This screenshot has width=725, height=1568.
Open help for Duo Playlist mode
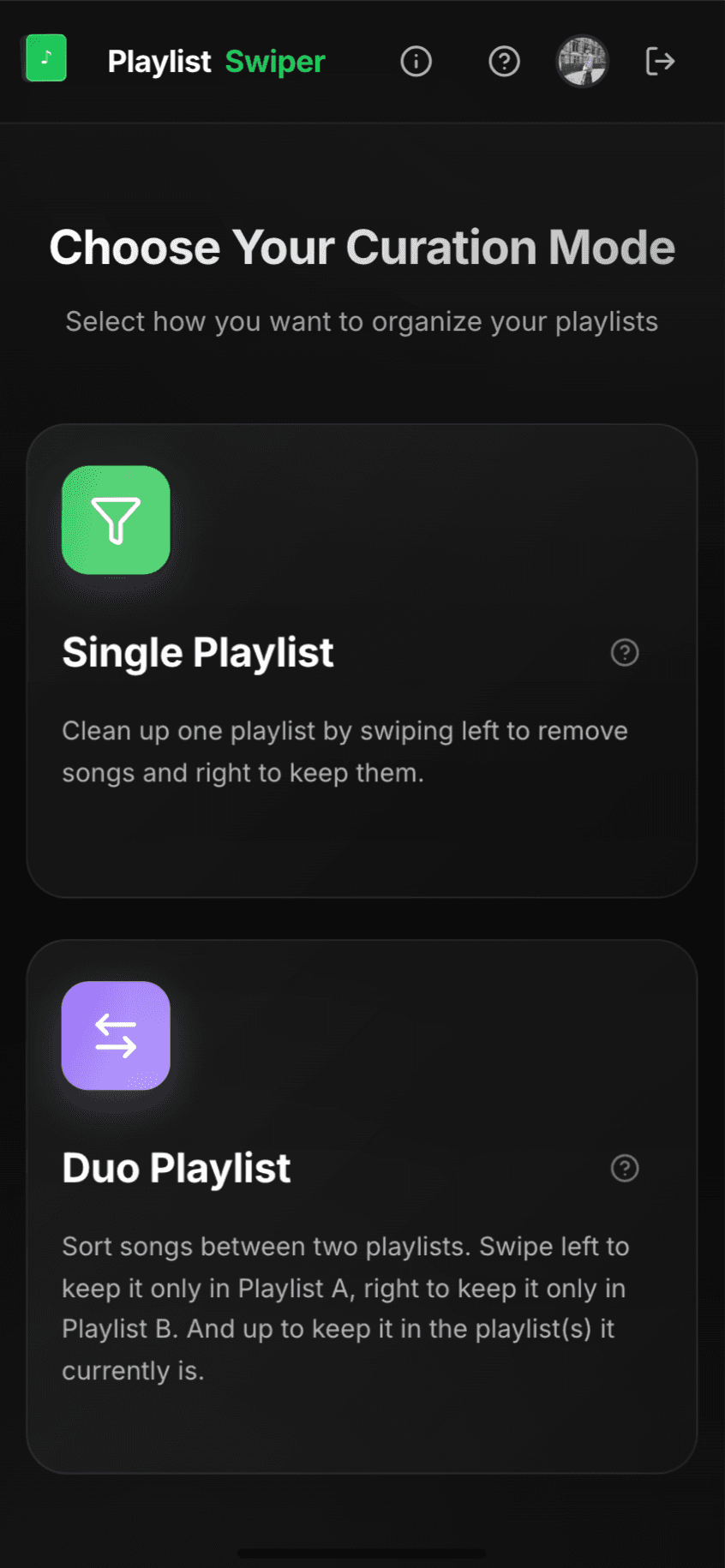point(625,1169)
